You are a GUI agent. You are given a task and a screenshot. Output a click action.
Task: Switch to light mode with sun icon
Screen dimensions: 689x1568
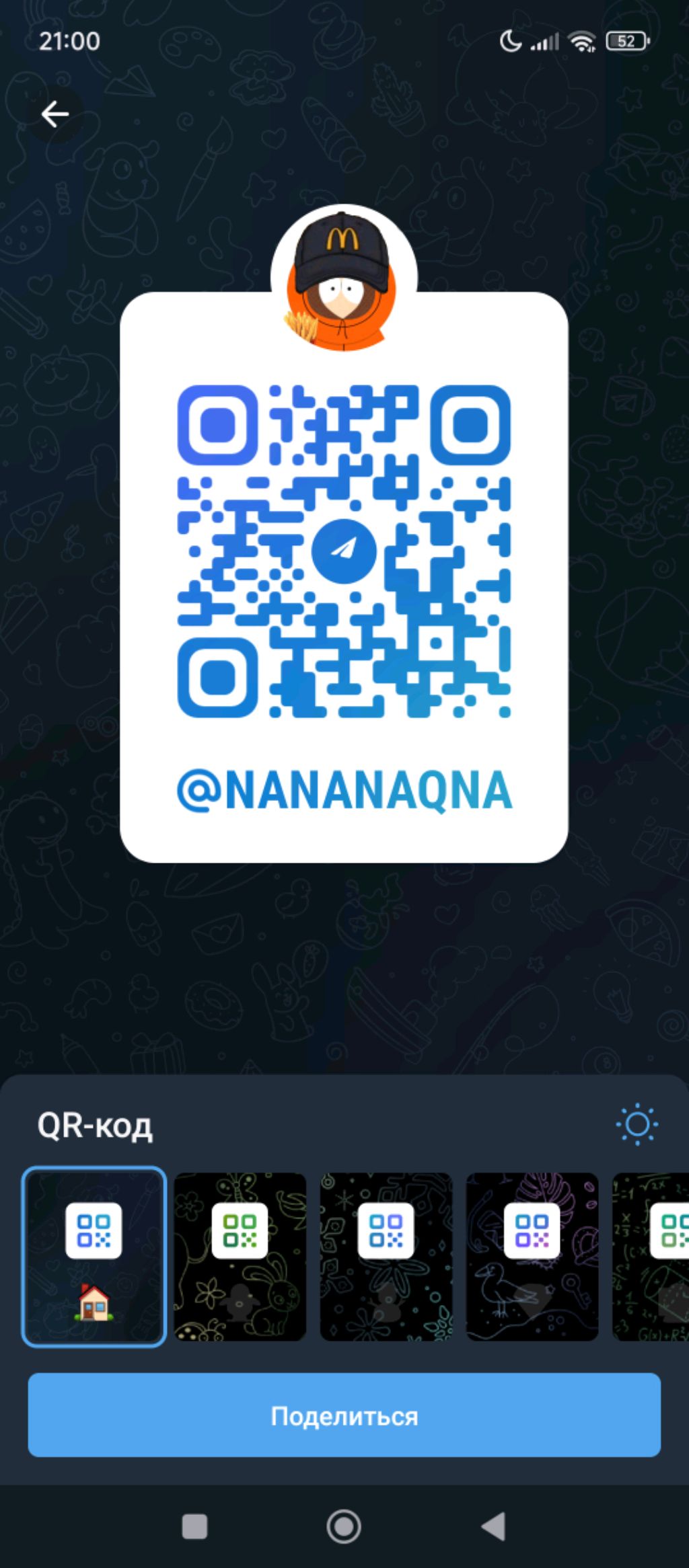(x=637, y=1124)
